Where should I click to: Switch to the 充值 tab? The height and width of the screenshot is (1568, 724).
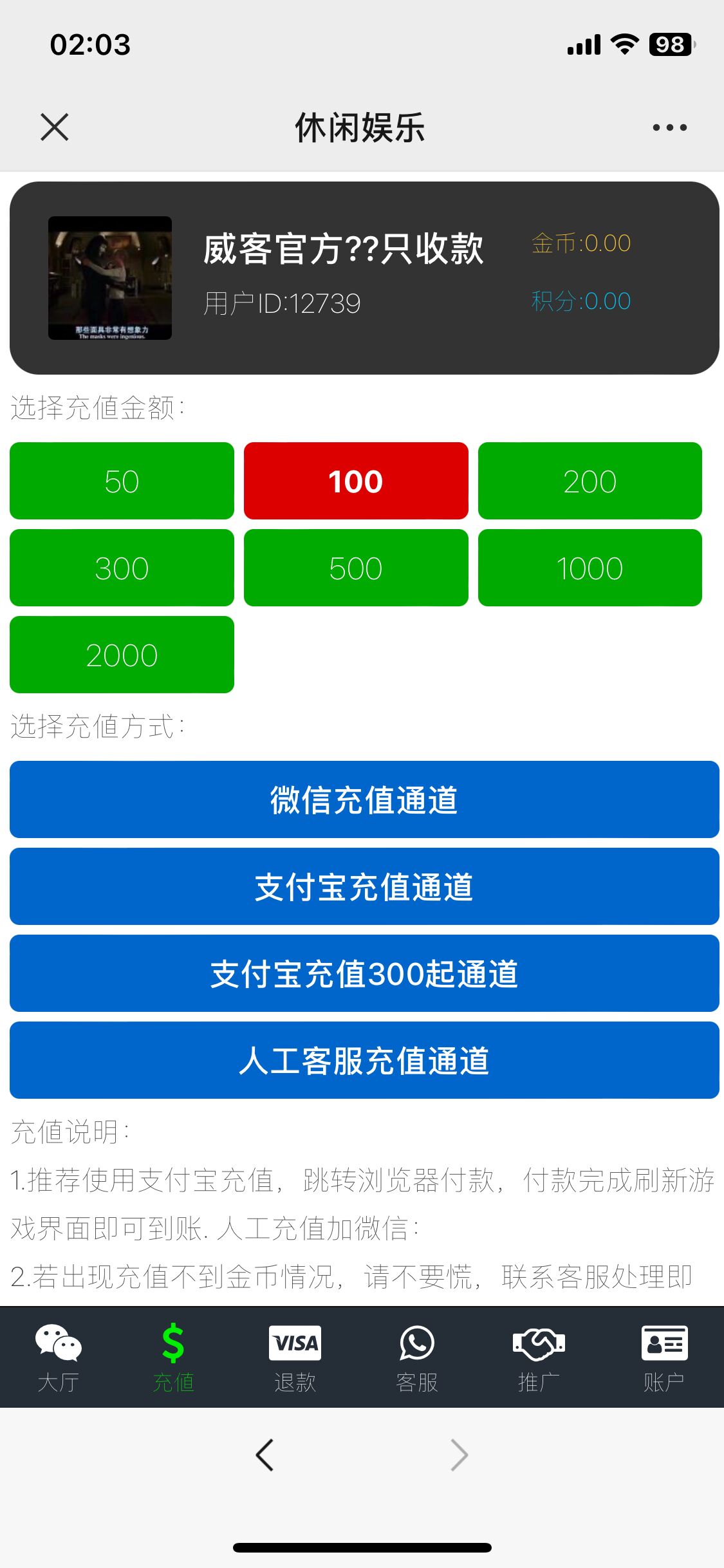[173, 1358]
